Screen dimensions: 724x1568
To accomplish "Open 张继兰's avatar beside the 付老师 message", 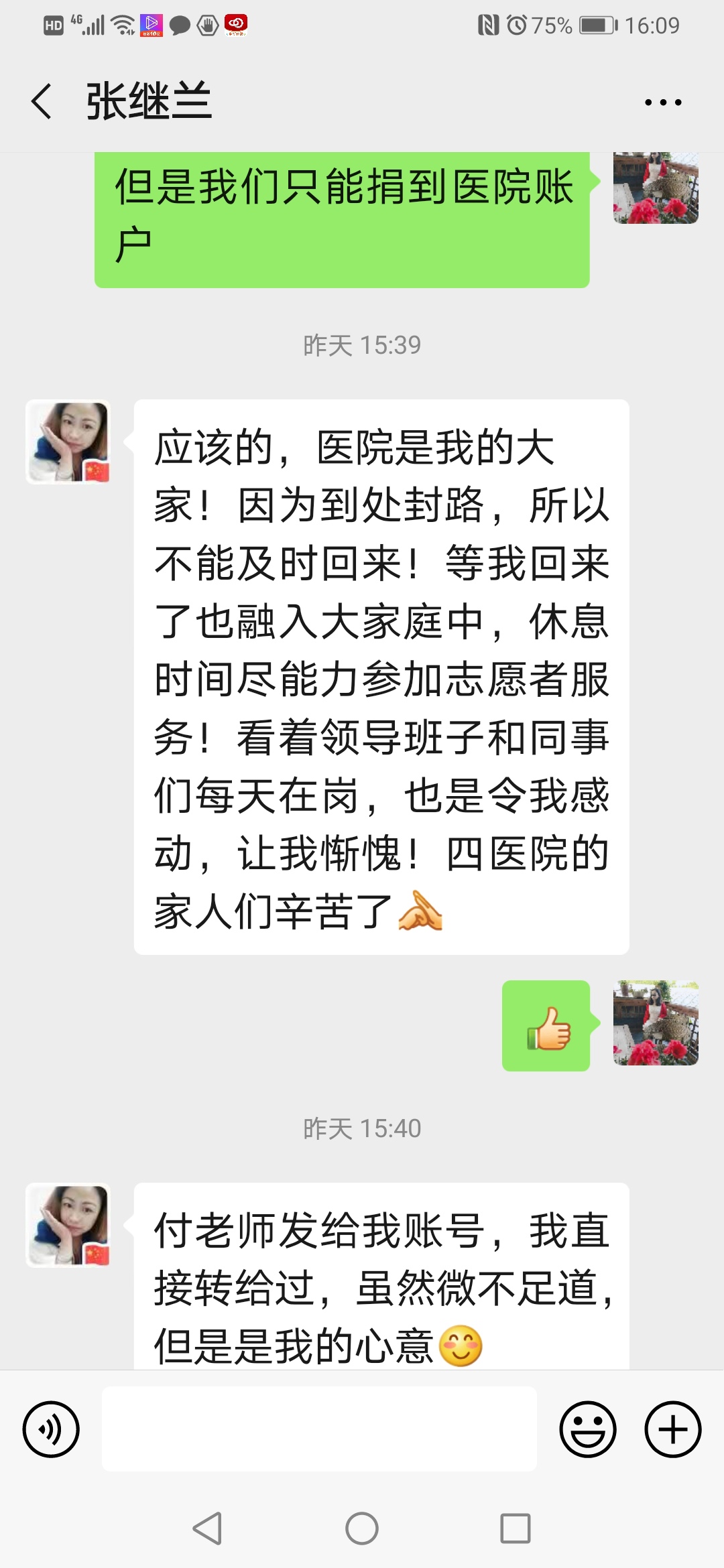I will click(x=68, y=1225).
